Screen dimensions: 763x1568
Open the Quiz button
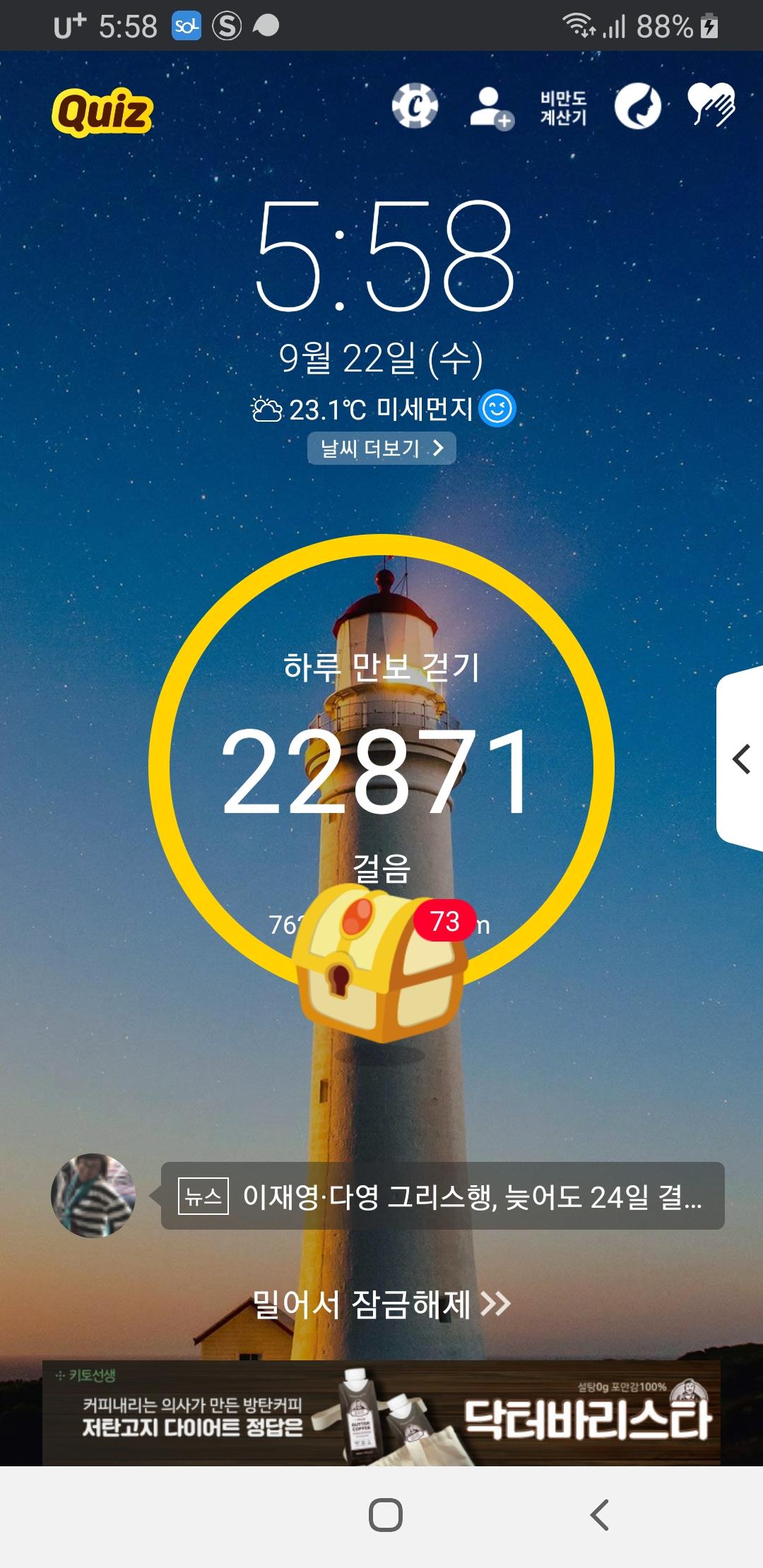tap(102, 112)
